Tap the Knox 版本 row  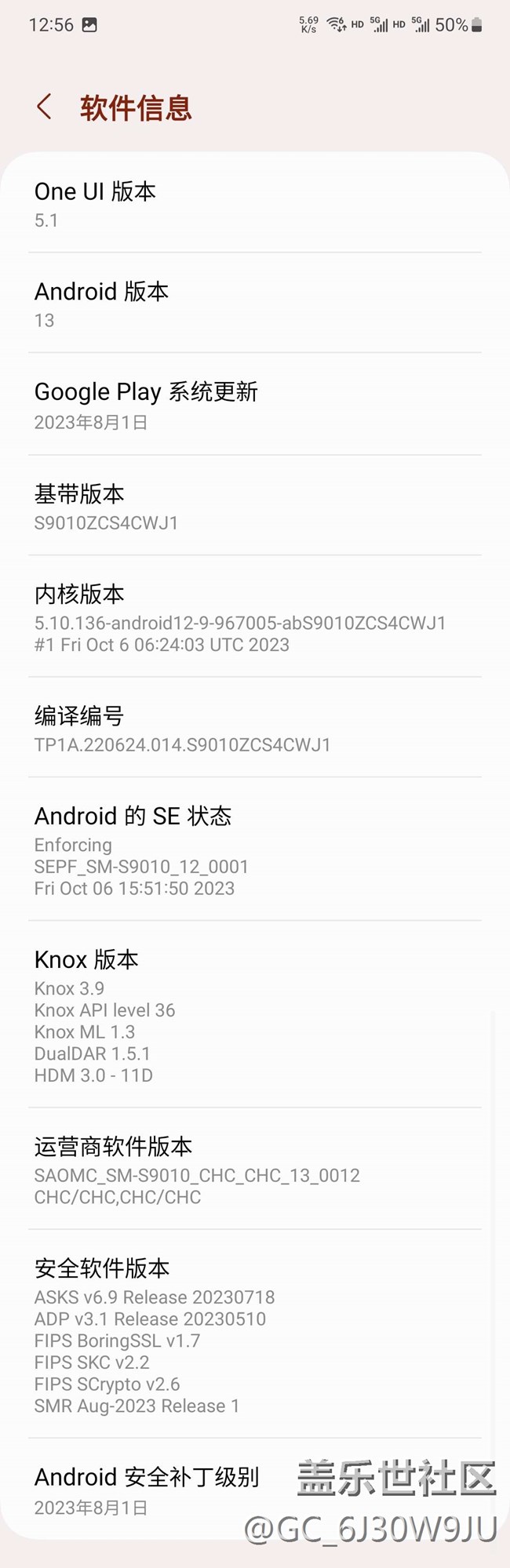(x=255, y=1015)
